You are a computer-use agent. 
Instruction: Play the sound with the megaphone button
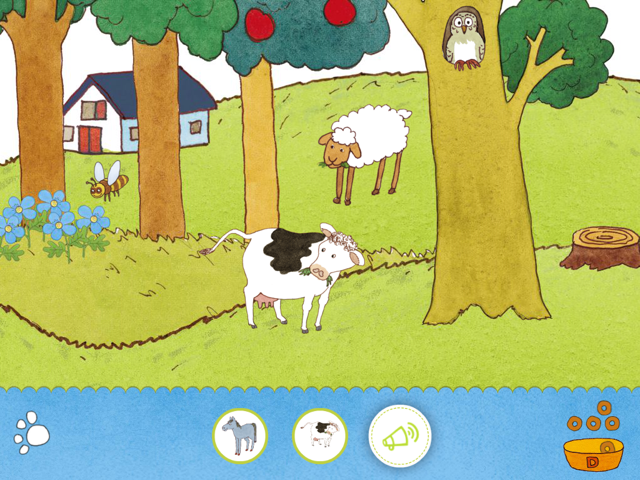click(x=400, y=437)
